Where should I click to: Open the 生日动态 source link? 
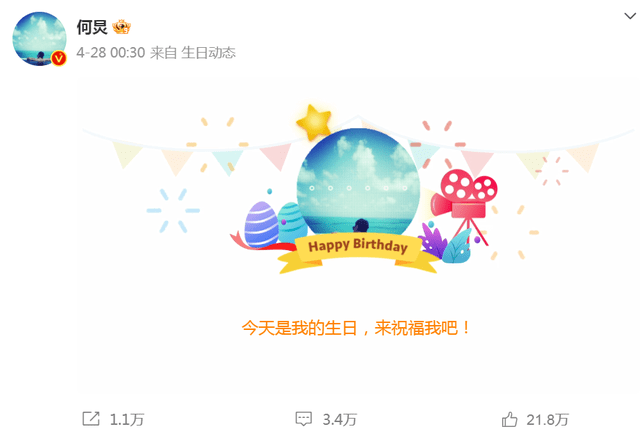(x=209, y=52)
